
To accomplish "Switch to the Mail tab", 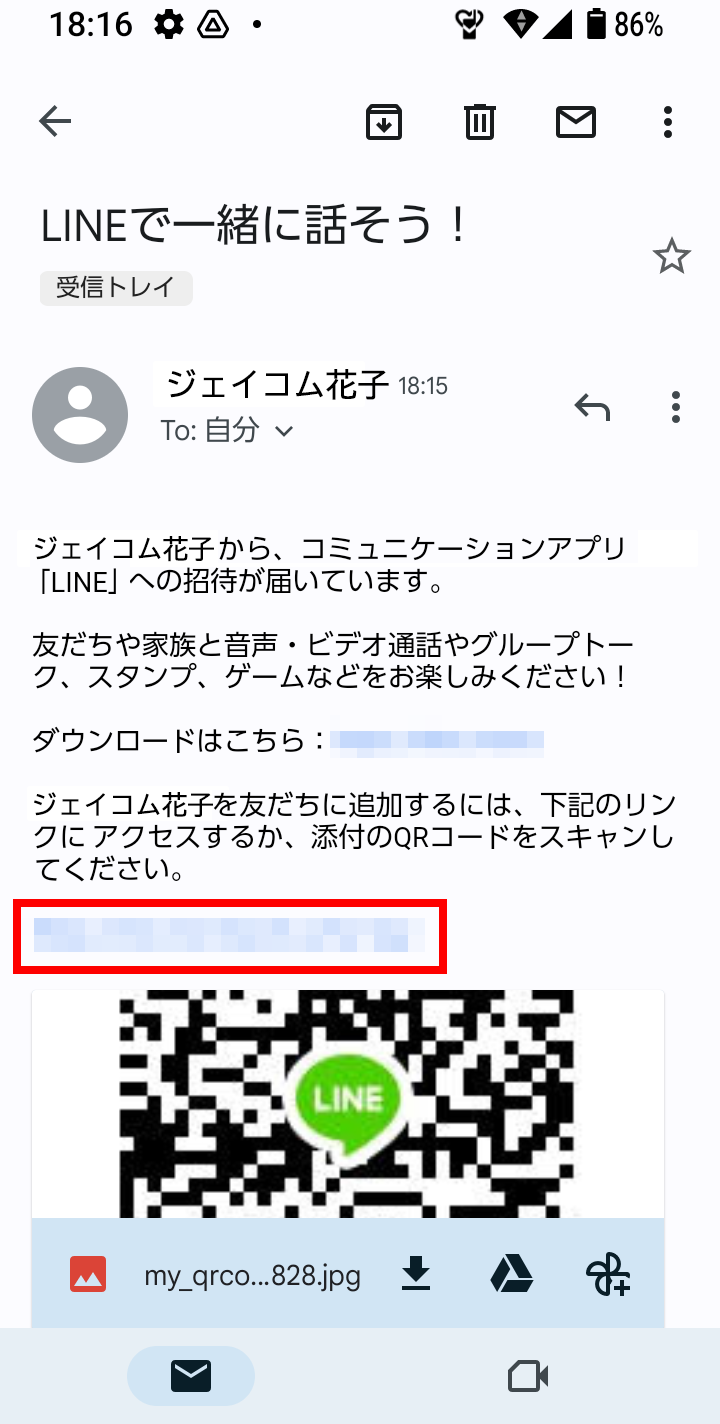I will pyautogui.click(x=190, y=1377).
